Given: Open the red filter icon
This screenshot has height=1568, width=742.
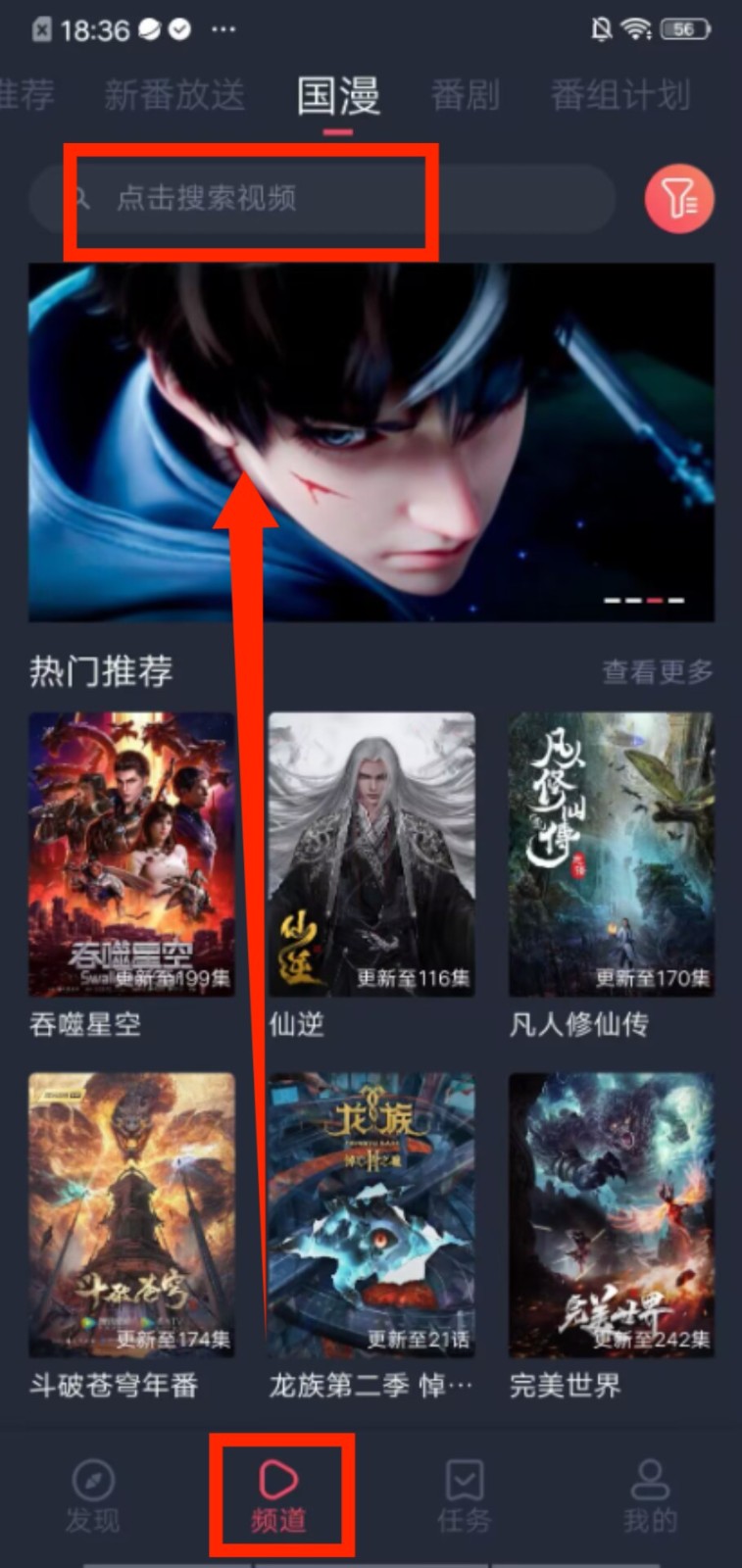Looking at the screenshot, I should point(678,199).
